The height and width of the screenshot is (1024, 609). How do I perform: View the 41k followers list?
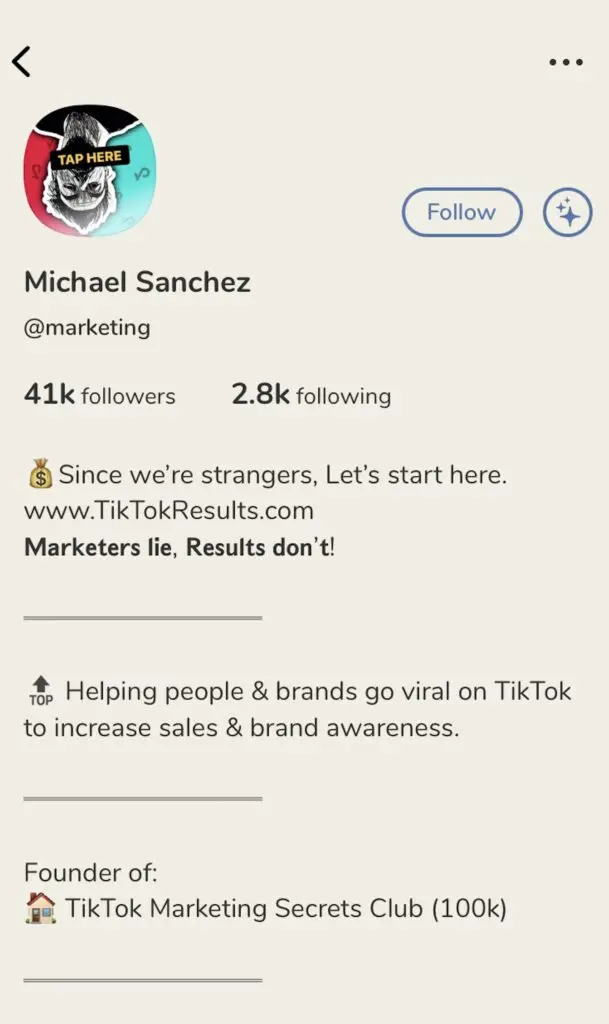pyautogui.click(x=99, y=395)
